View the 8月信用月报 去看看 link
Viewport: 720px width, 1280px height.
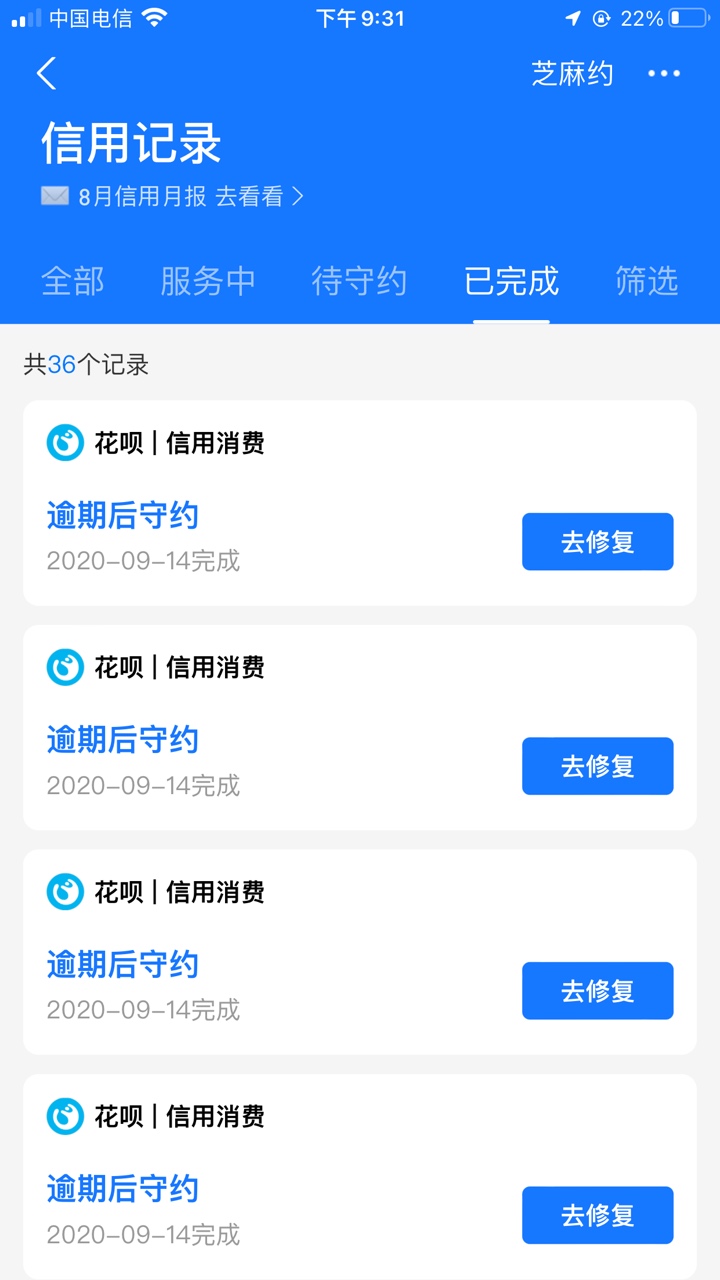[171, 196]
